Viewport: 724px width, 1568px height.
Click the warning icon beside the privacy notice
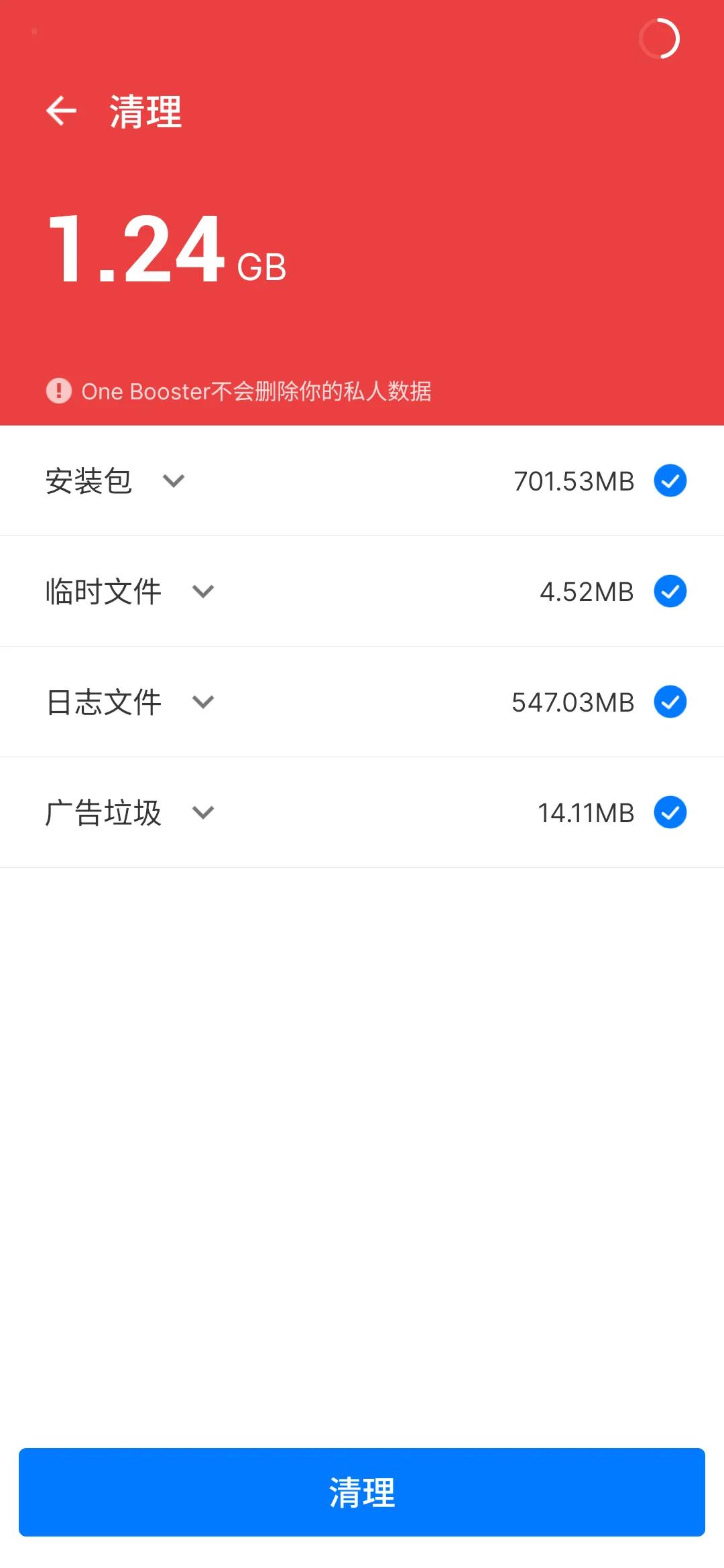59,391
